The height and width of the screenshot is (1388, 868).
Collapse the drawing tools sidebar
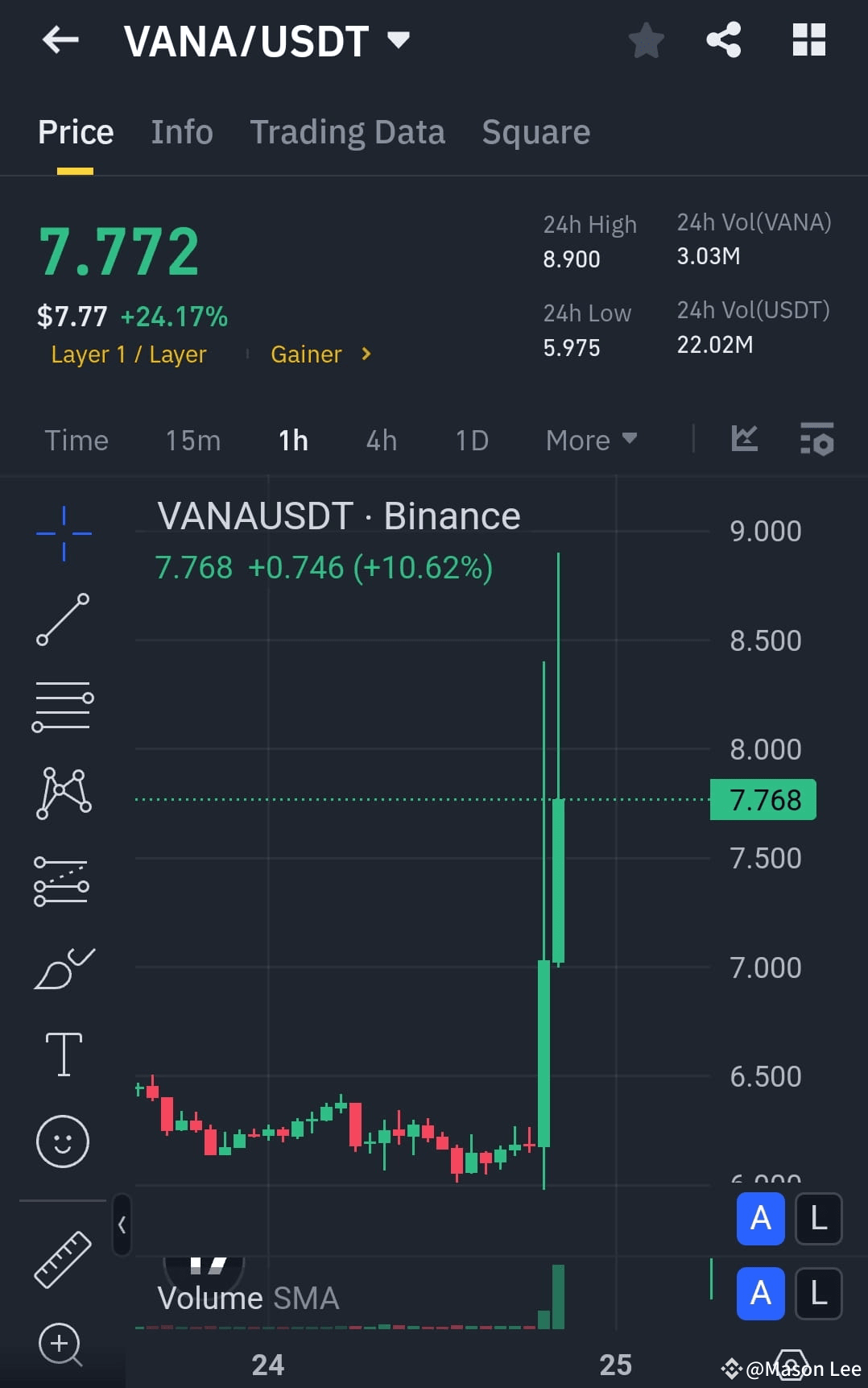tap(121, 1224)
